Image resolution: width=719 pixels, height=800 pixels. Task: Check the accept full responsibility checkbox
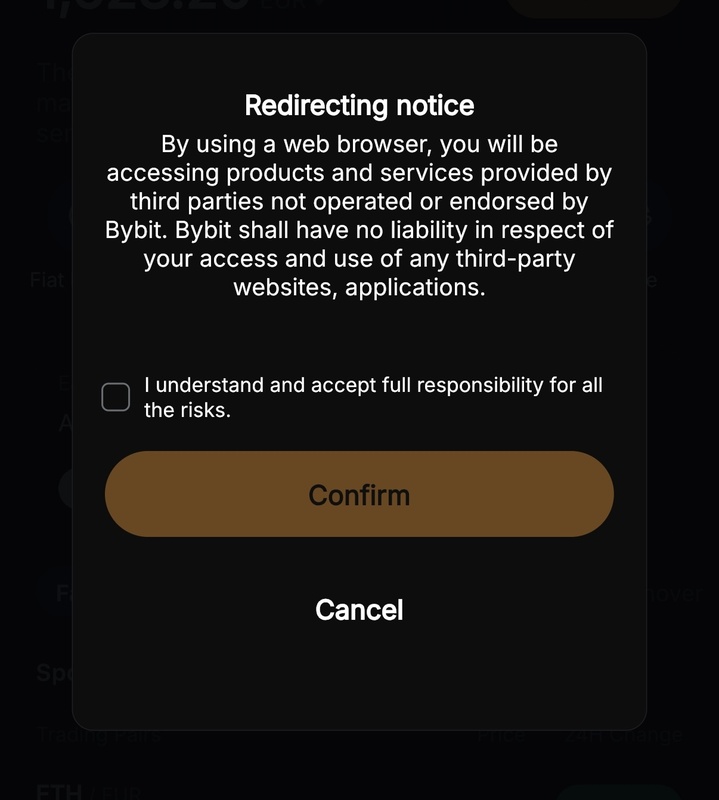pos(116,397)
